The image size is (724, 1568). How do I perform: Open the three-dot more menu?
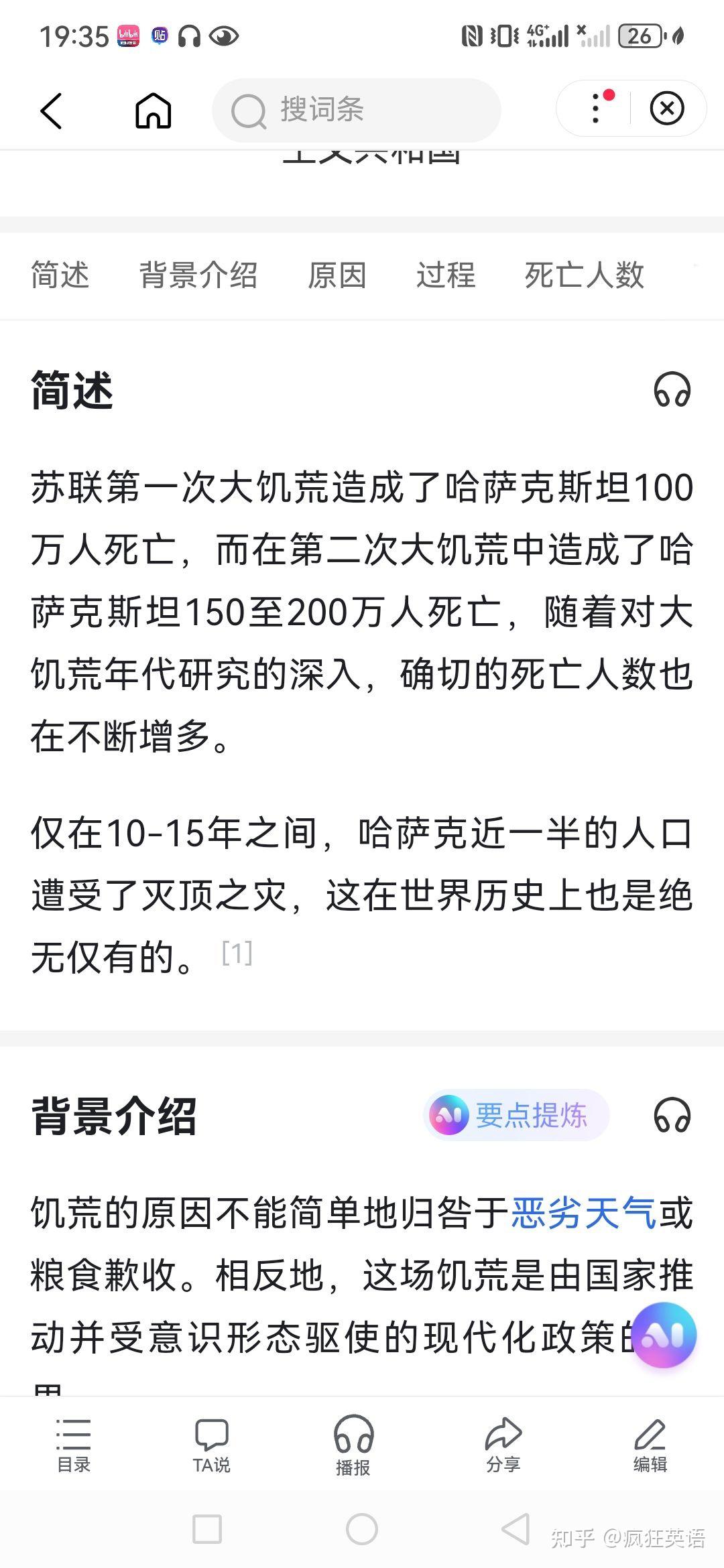[596, 109]
